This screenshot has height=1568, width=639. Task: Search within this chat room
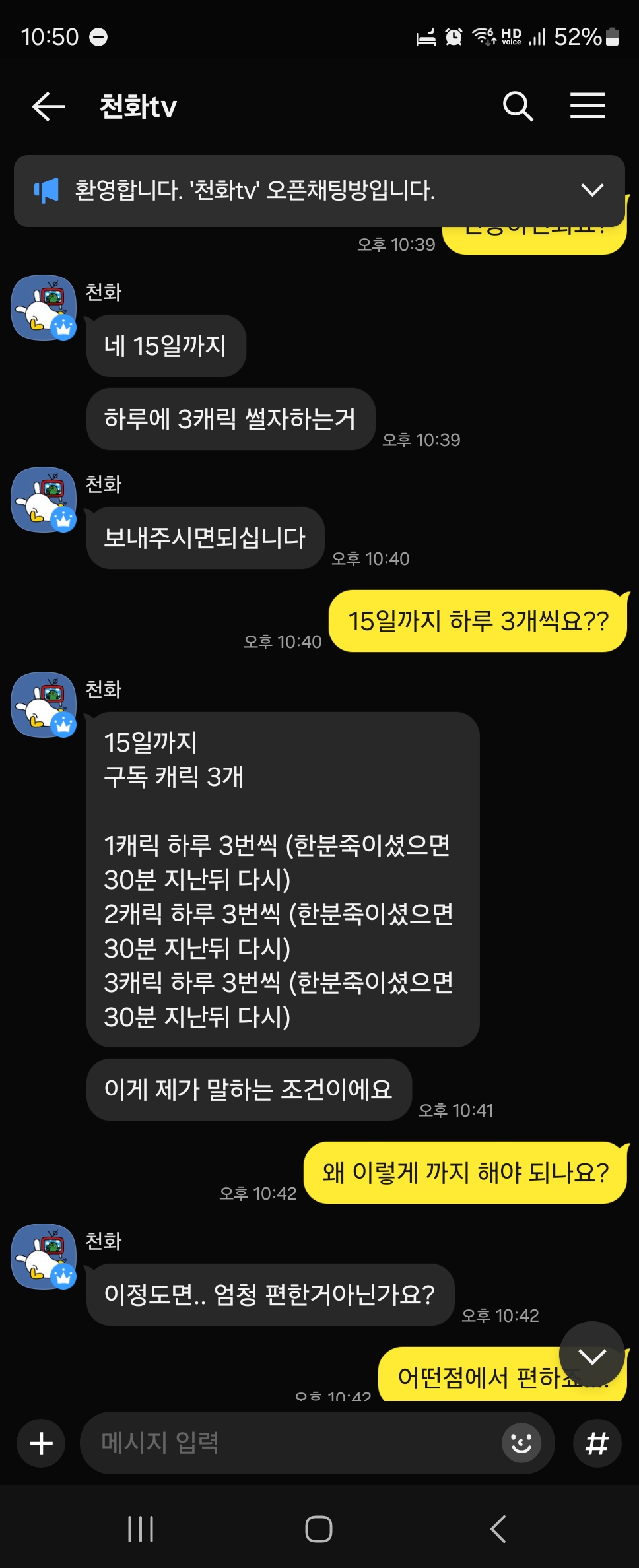tap(518, 106)
